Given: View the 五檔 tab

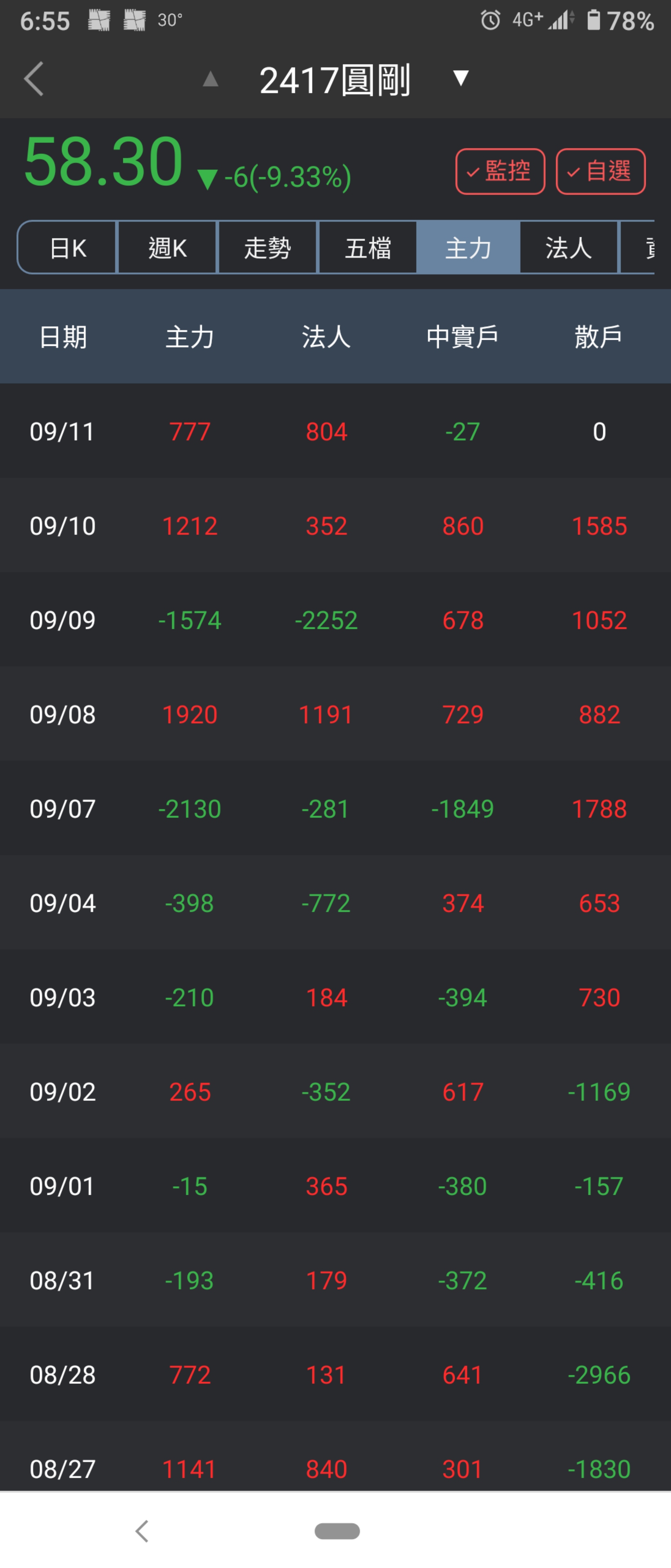Looking at the screenshot, I should tap(368, 248).
